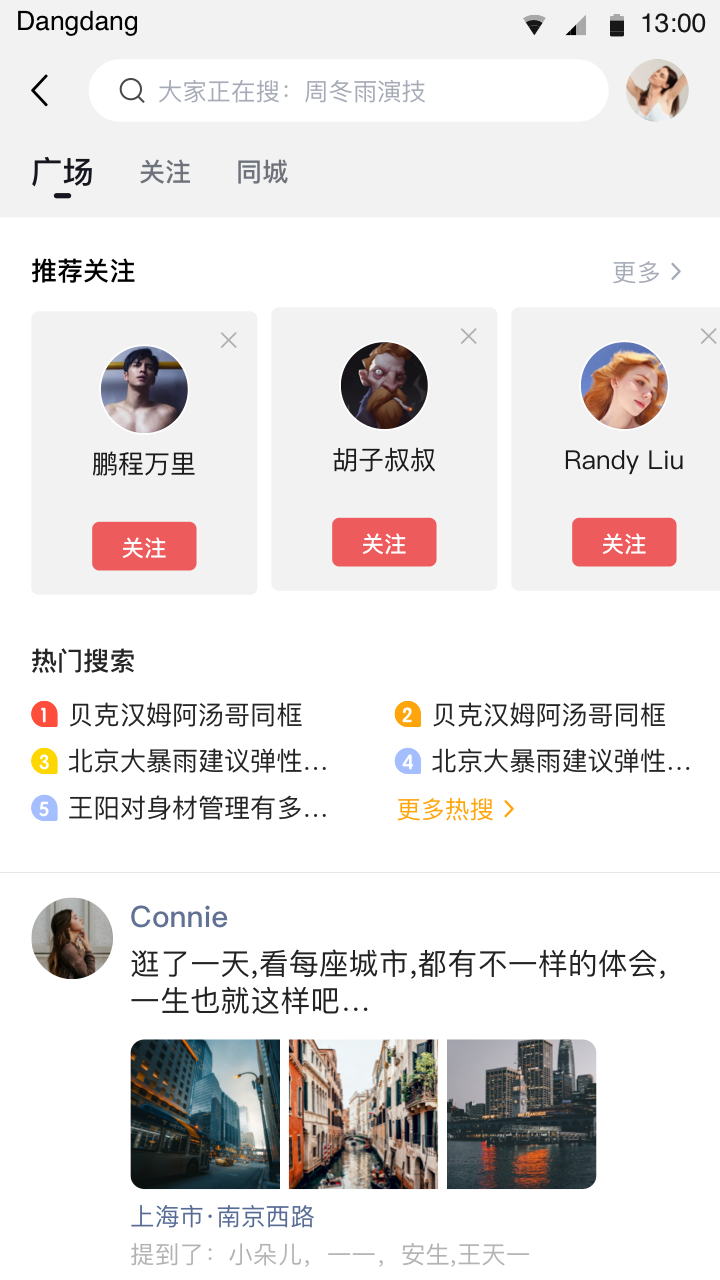Dismiss the 鹏程万里 recommendation card
This screenshot has width=720, height=1280.
pyautogui.click(x=228, y=339)
